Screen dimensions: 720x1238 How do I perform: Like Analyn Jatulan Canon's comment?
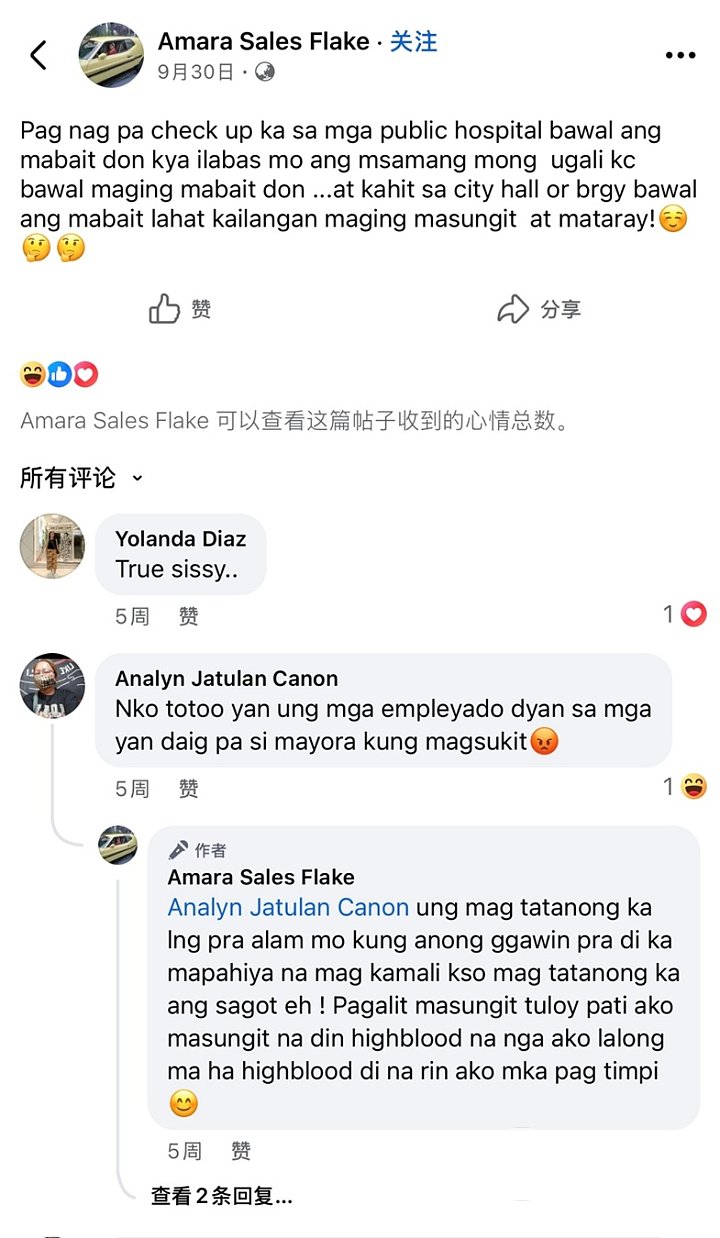pyautogui.click(x=188, y=788)
